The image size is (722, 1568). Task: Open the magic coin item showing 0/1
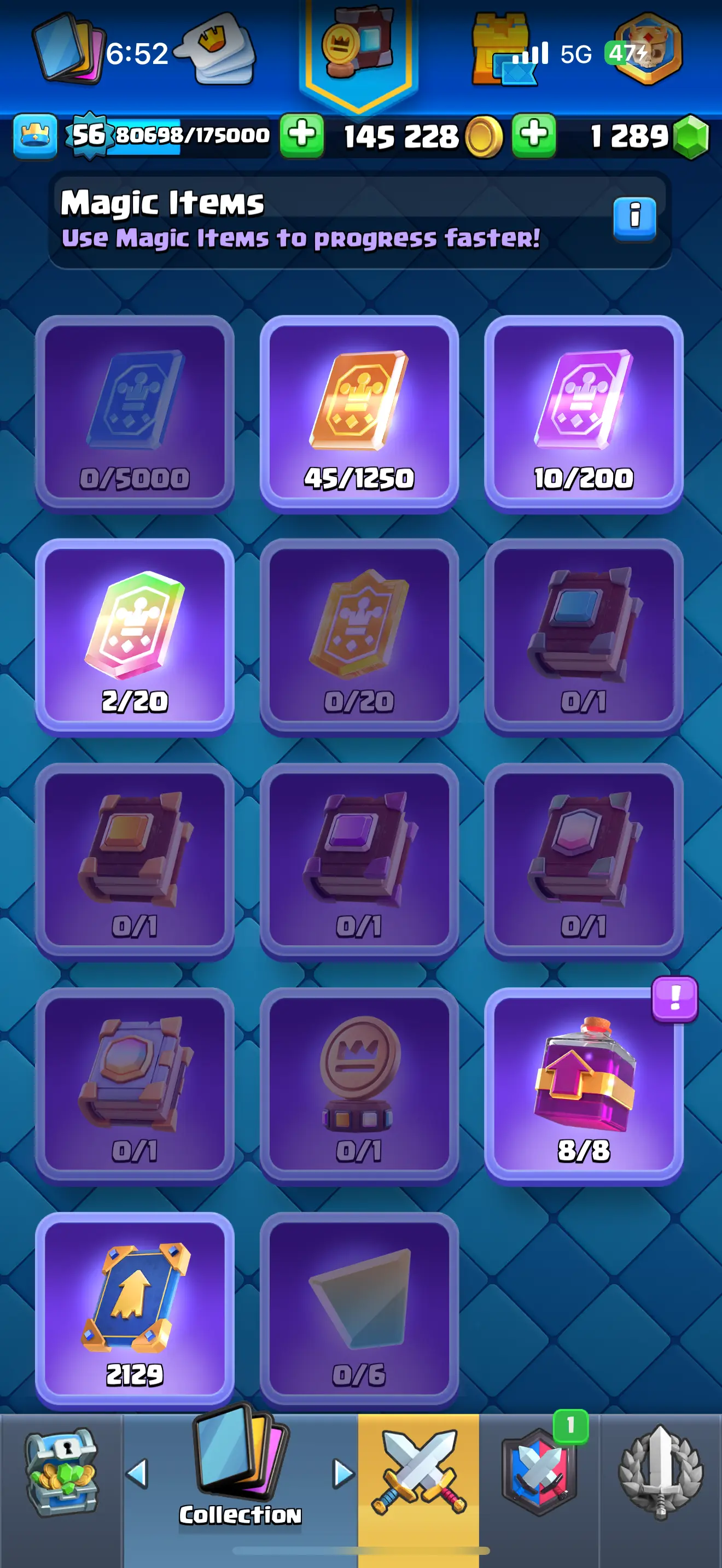coord(359,1086)
